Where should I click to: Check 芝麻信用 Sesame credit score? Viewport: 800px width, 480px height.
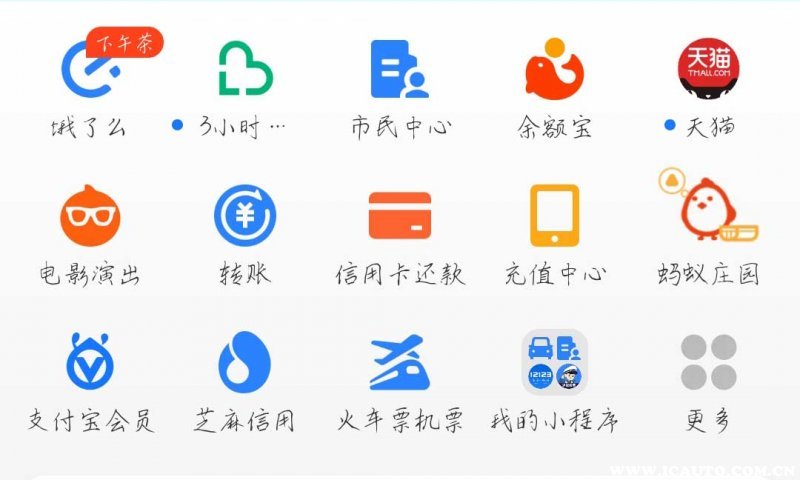[x=245, y=362]
